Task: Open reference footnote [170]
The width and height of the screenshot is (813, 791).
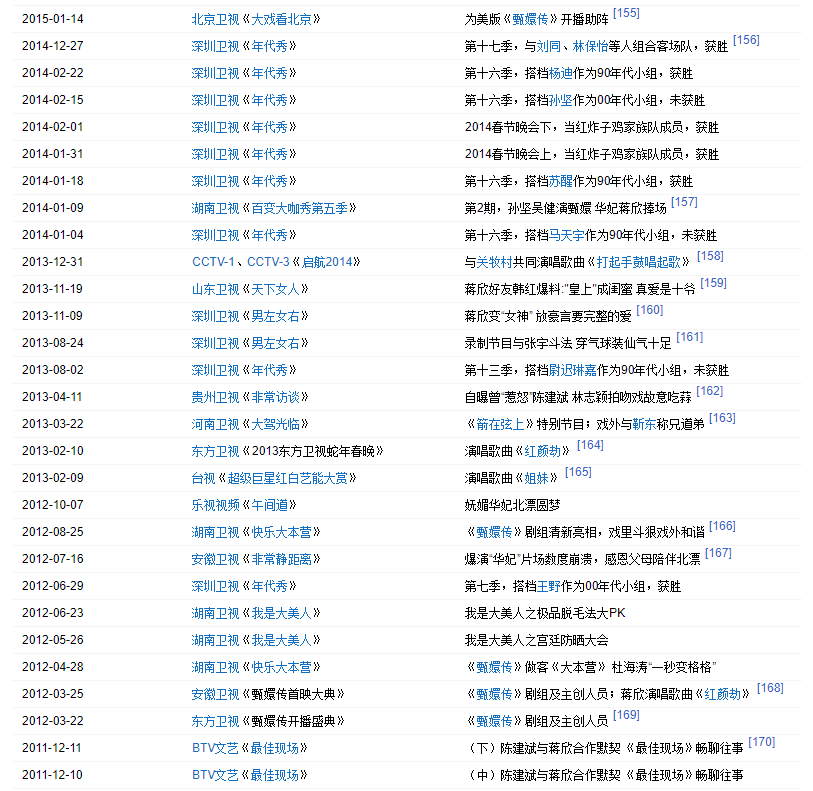Action: point(761,743)
